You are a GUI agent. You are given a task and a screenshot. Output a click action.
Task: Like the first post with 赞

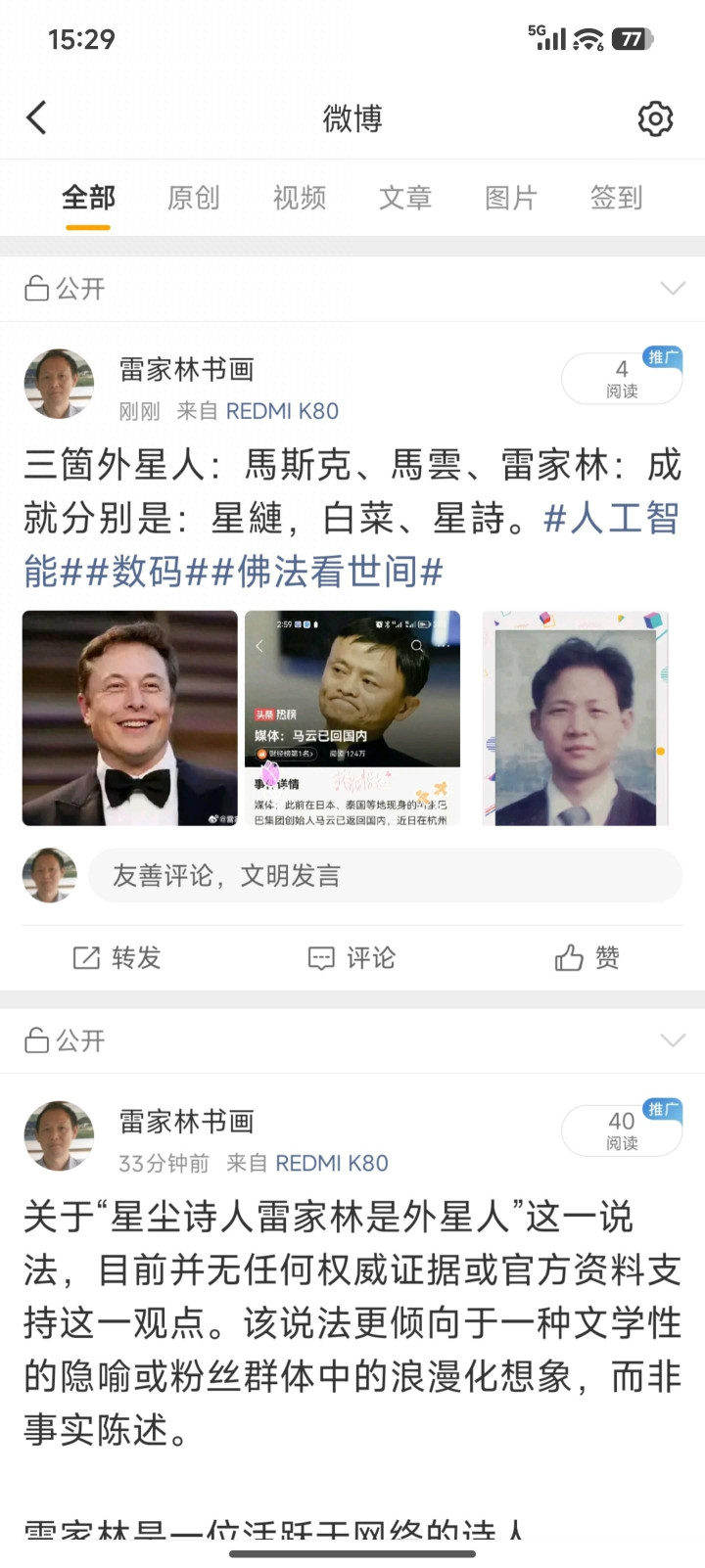(587, 957)
